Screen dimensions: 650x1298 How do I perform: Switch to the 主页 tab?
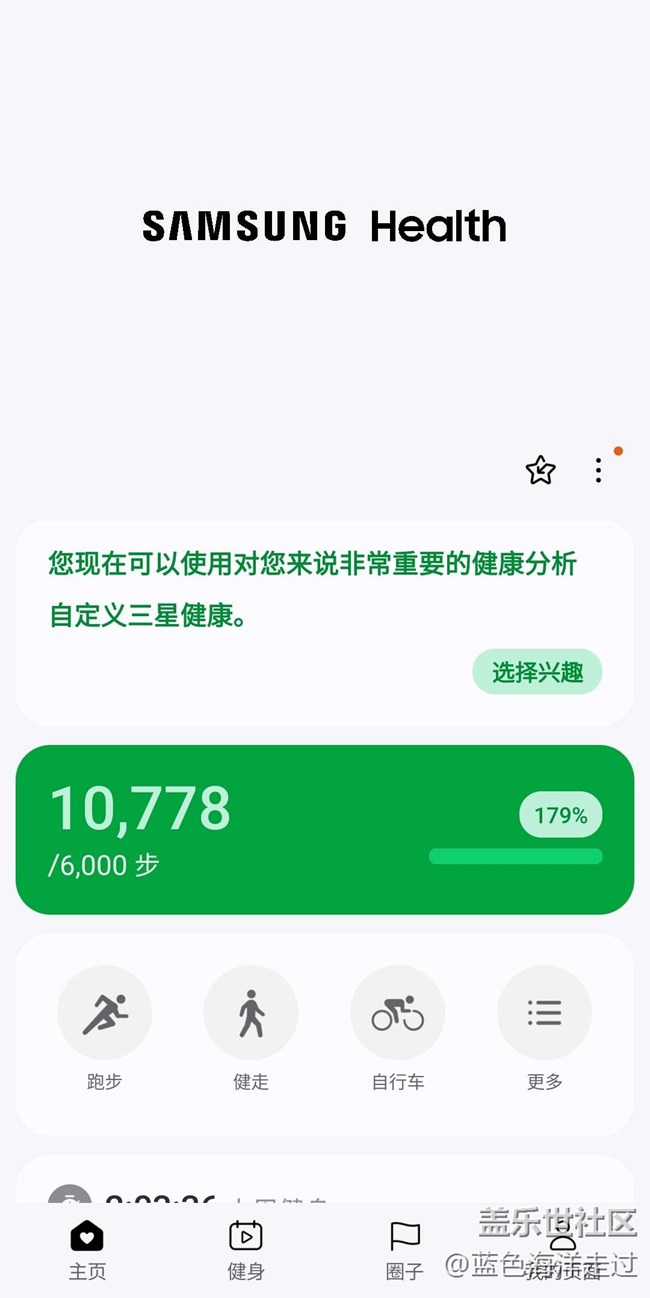click(x=87, y=1250)
